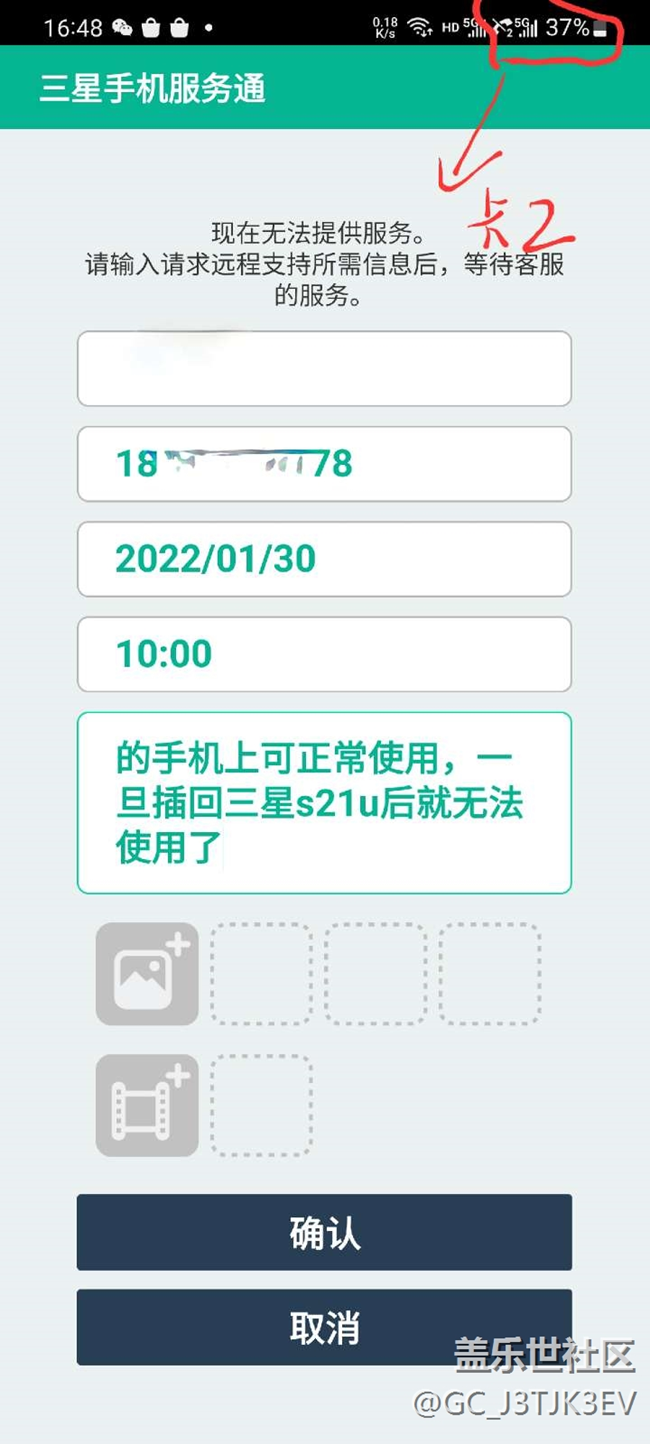
Task: Edit the problem description text box
Action: pyautogui.click(x=324, y=802)
